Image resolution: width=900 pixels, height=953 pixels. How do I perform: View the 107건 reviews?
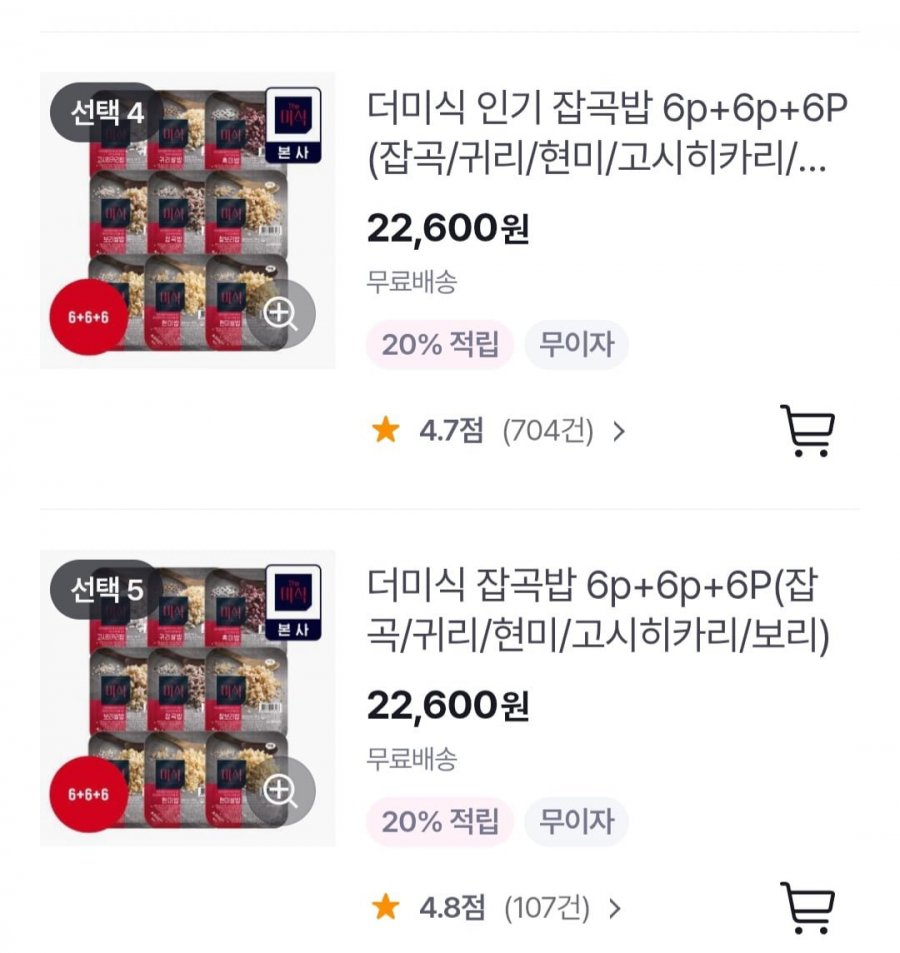click(x=561, y=908)
